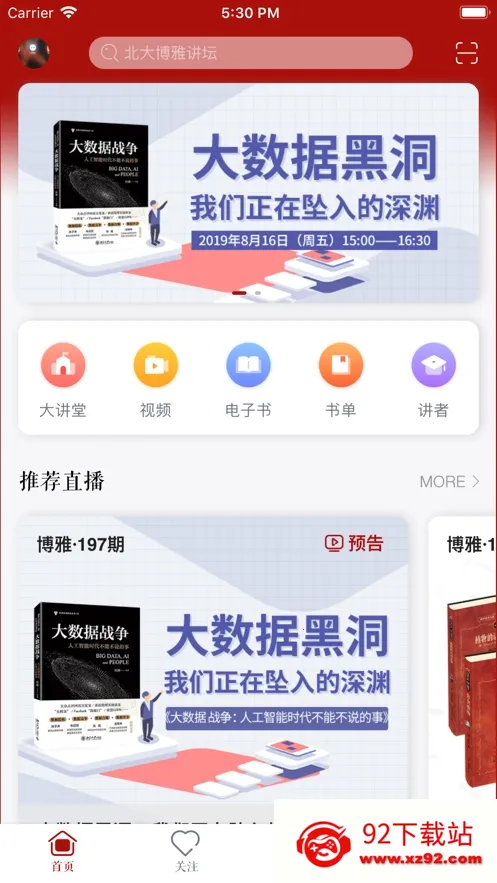The width and height of the screenshot is (497, 883).
Task: Open the profile avatar
Action: coord(34,53)
